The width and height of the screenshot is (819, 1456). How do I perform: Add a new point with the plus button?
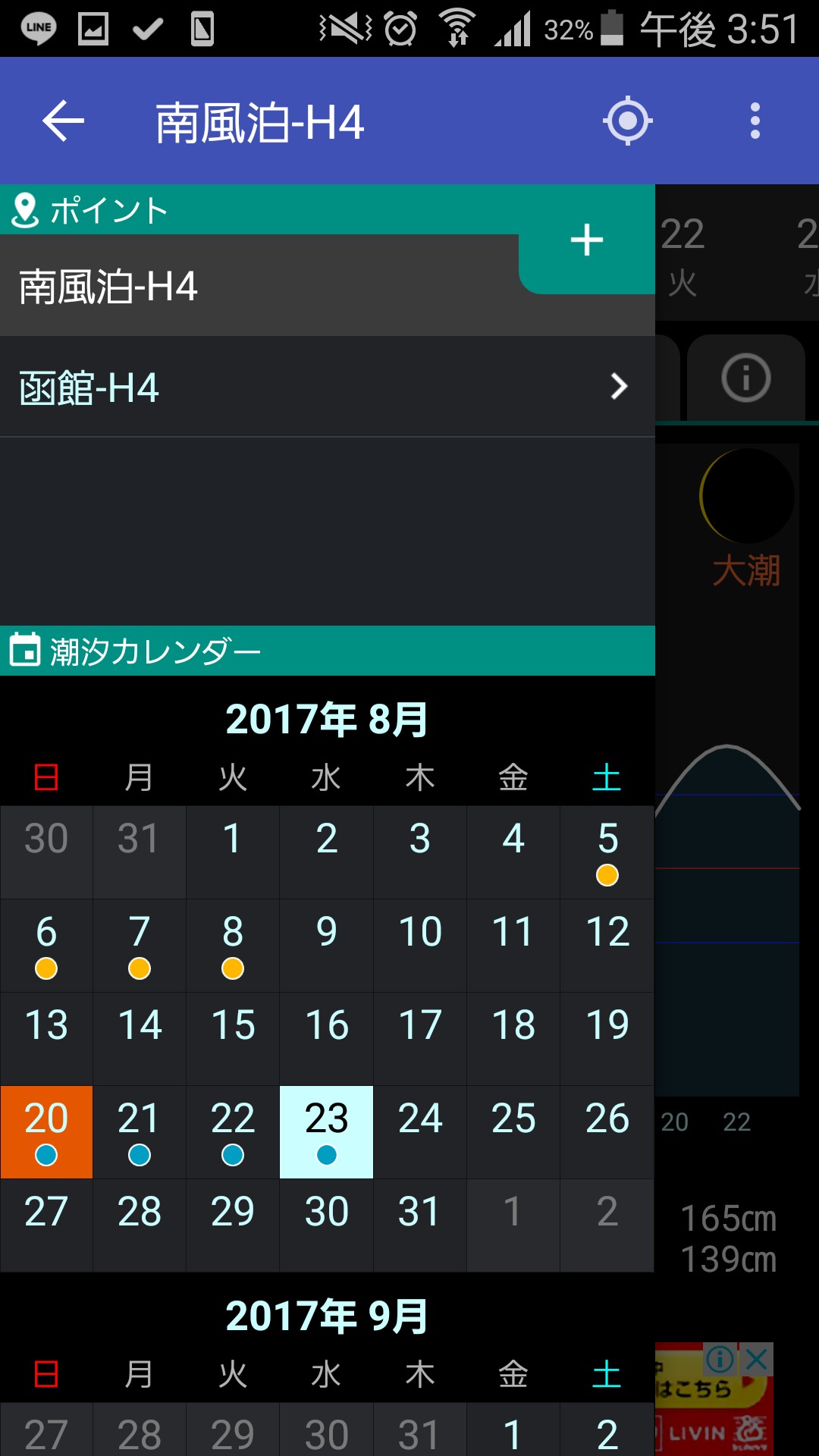pos(587,241)
